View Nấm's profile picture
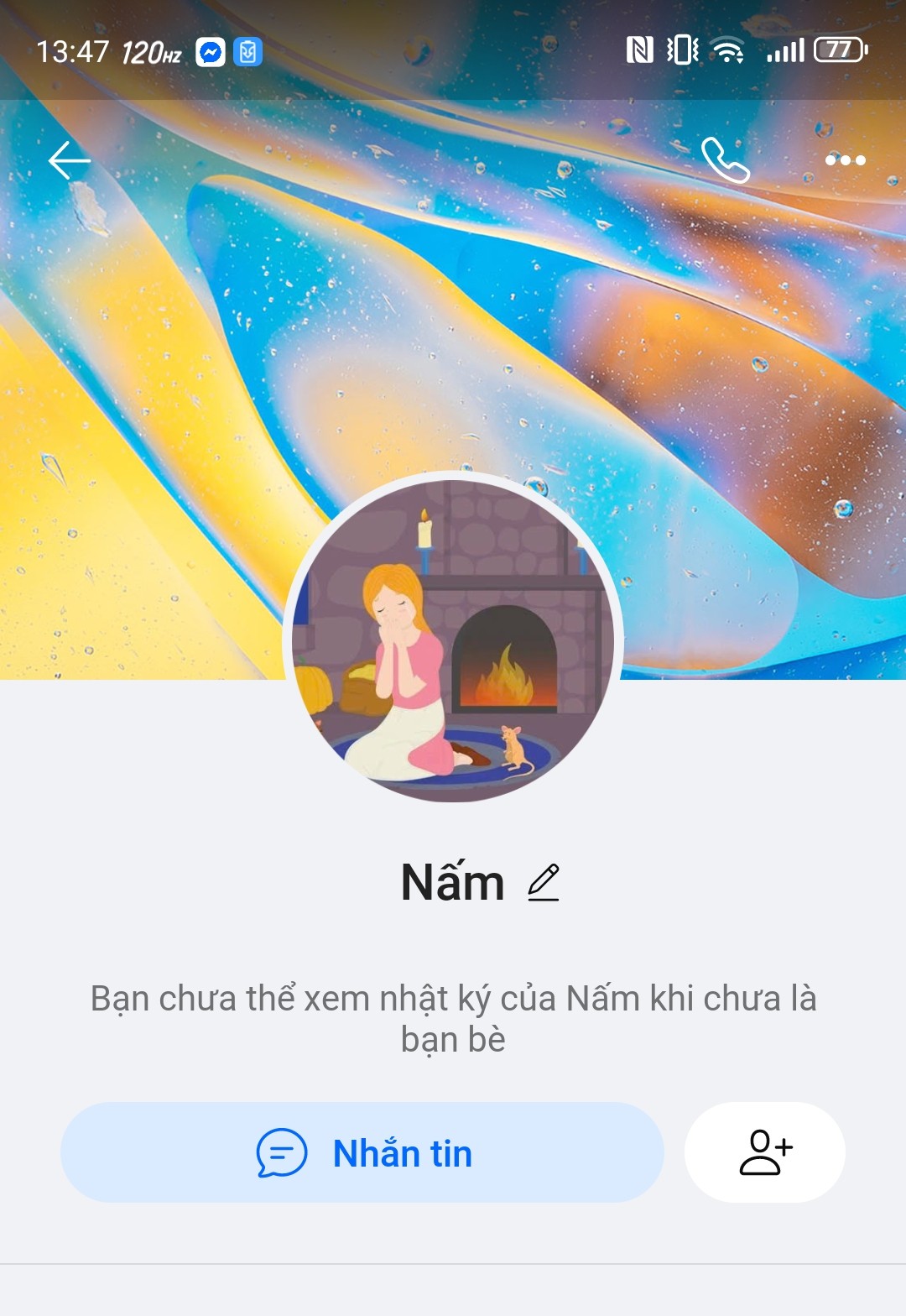 tap(453, 640)
